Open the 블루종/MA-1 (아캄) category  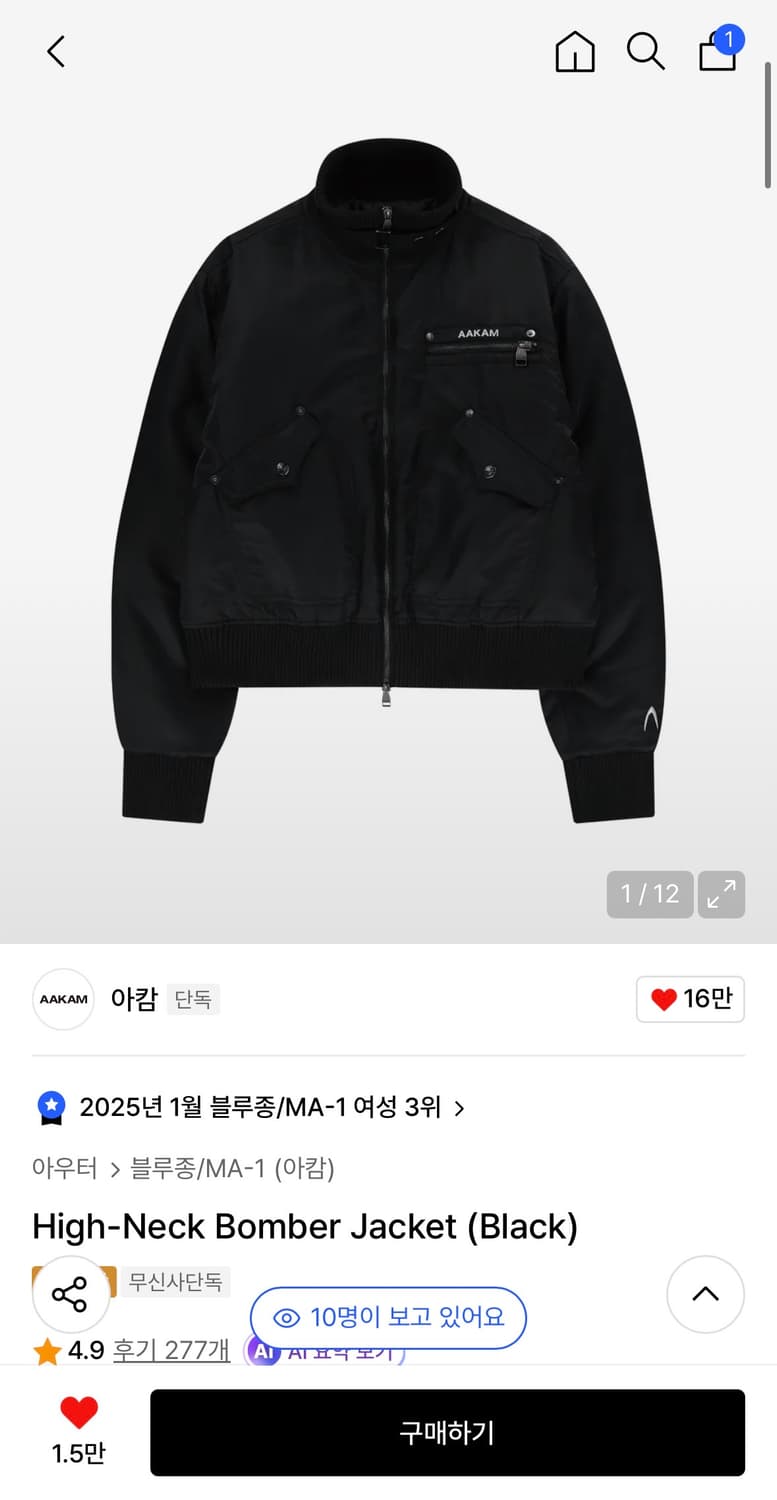point(230,1168)
